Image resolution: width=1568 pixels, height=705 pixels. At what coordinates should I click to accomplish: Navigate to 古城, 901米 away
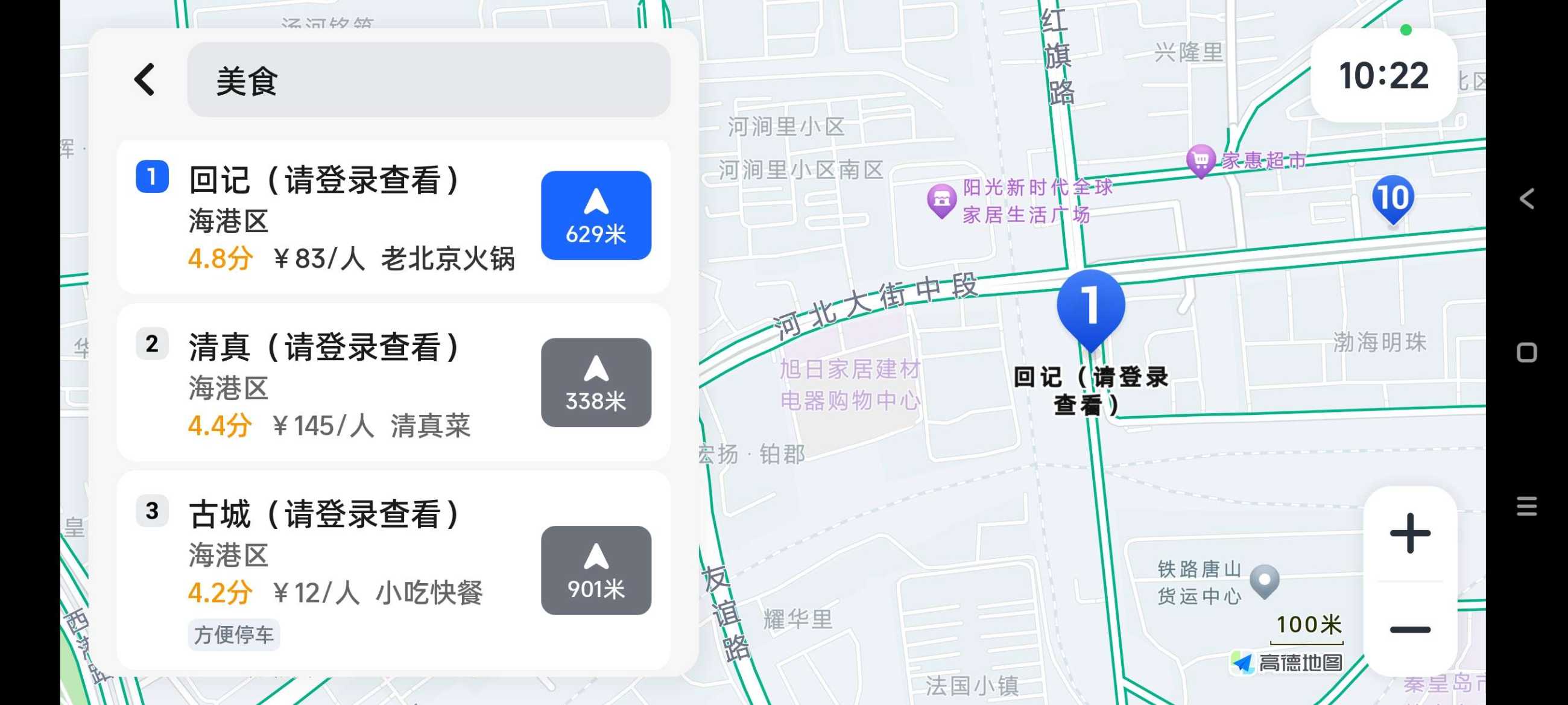click(595, 570)
